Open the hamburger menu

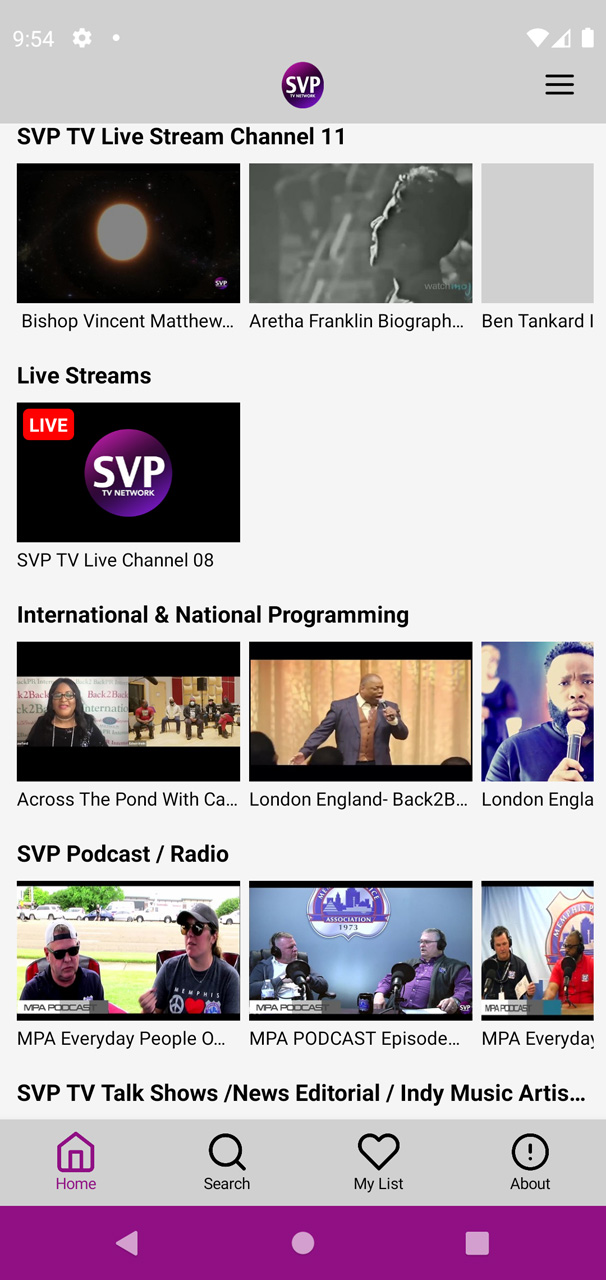click(x=559, y=85)
